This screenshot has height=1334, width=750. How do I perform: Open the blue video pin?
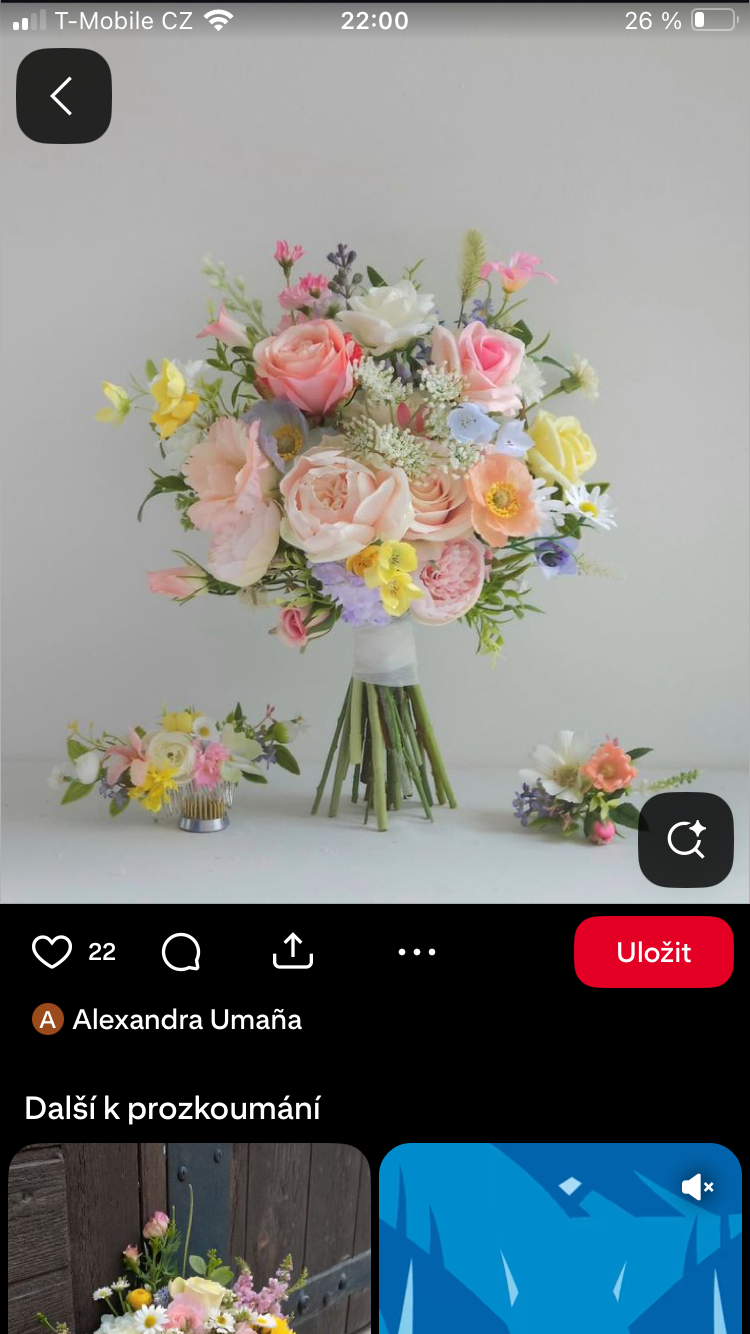(x=560, y=1260)
